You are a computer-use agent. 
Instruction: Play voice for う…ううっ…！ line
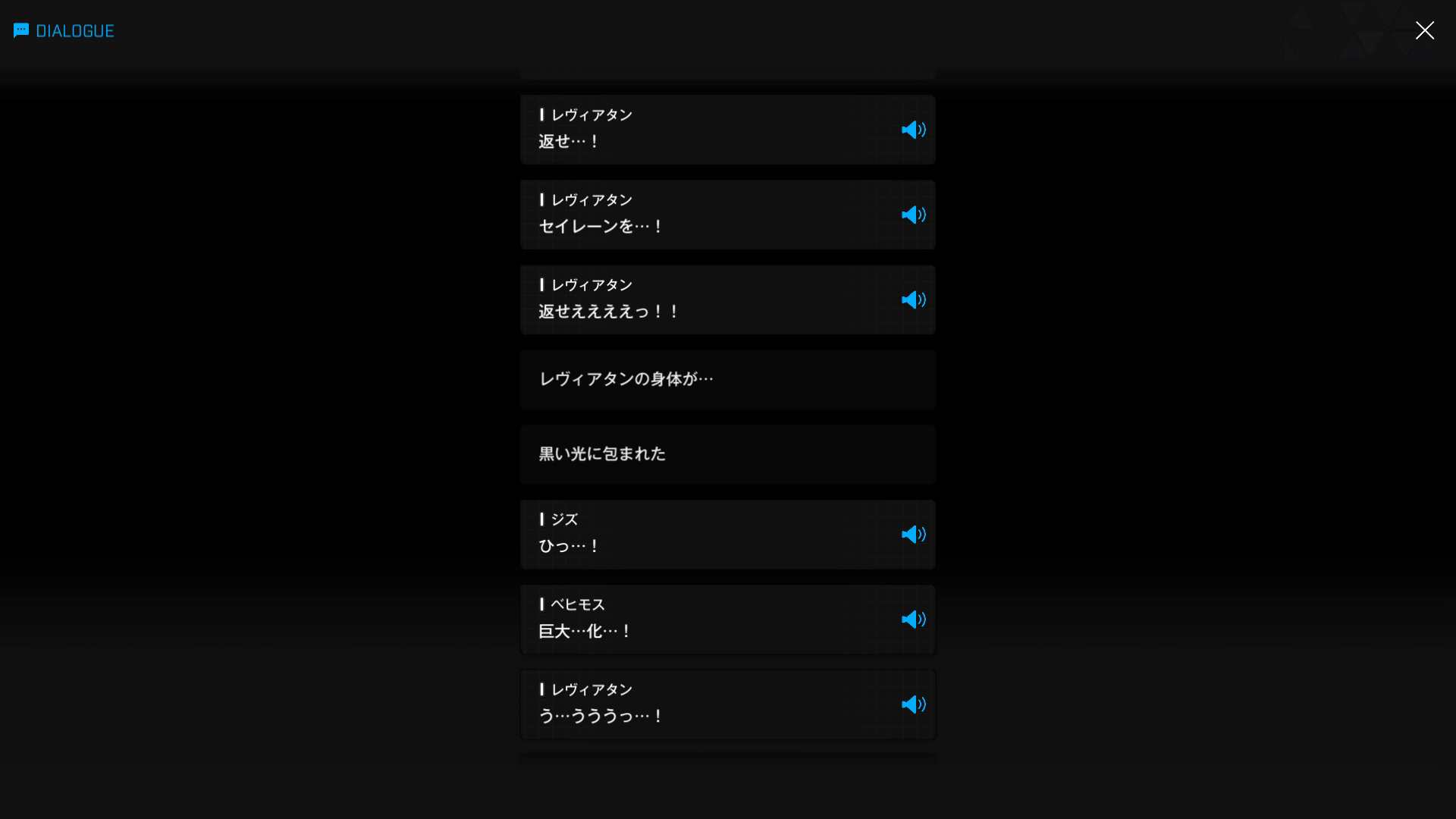913,704
